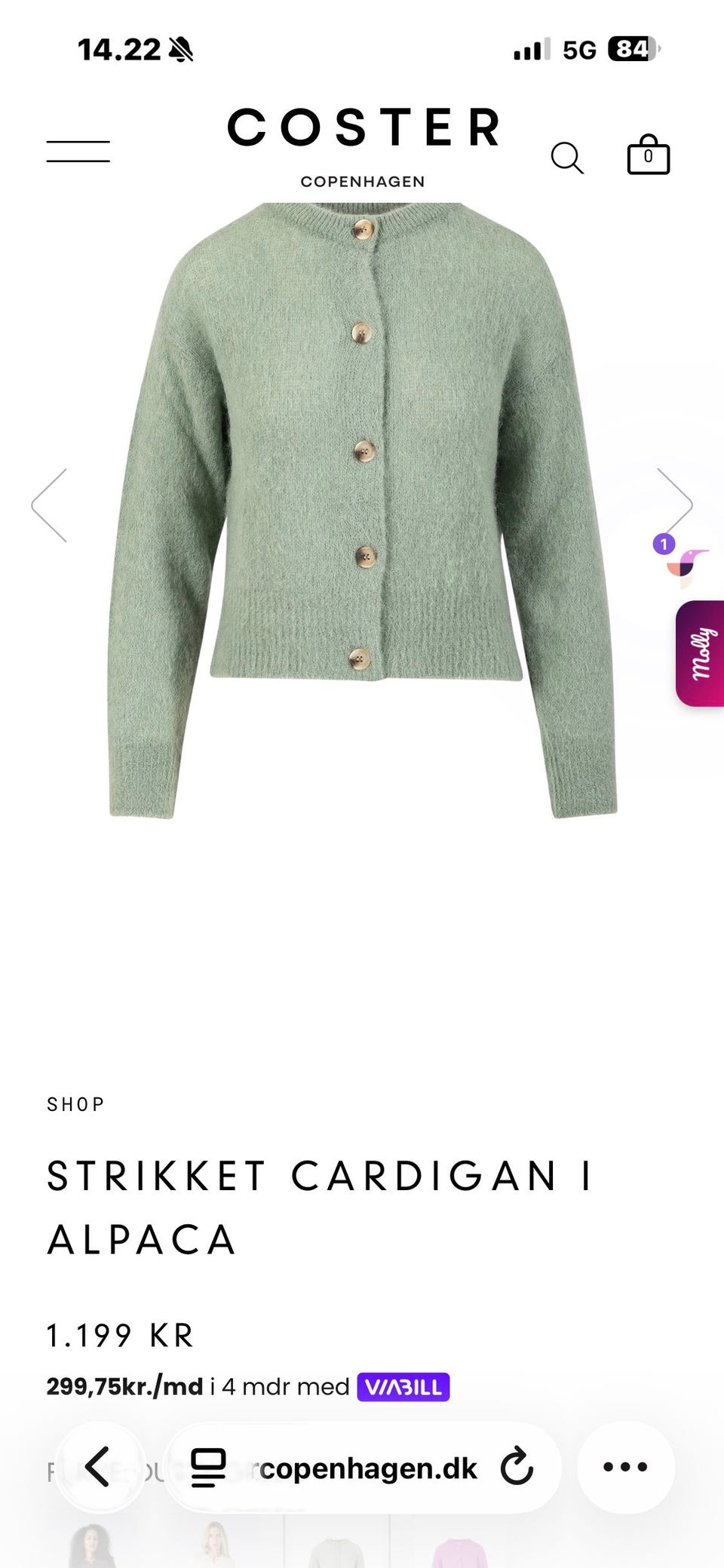View the shopping bag
Screen dimensions: 724x1568
pyautogui.click(x=649, y=155)
